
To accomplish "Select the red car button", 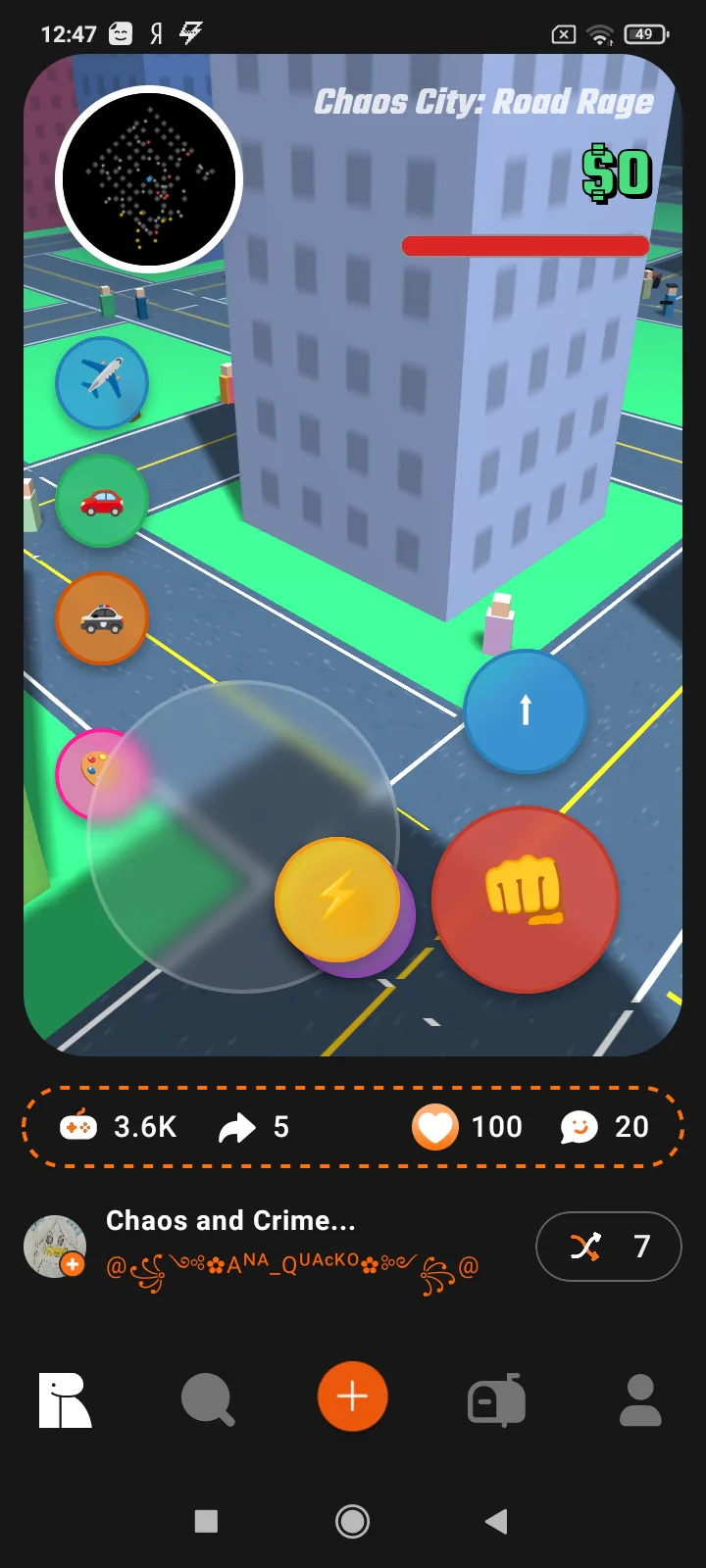I will pyautogui.click(x=102, y=501).
